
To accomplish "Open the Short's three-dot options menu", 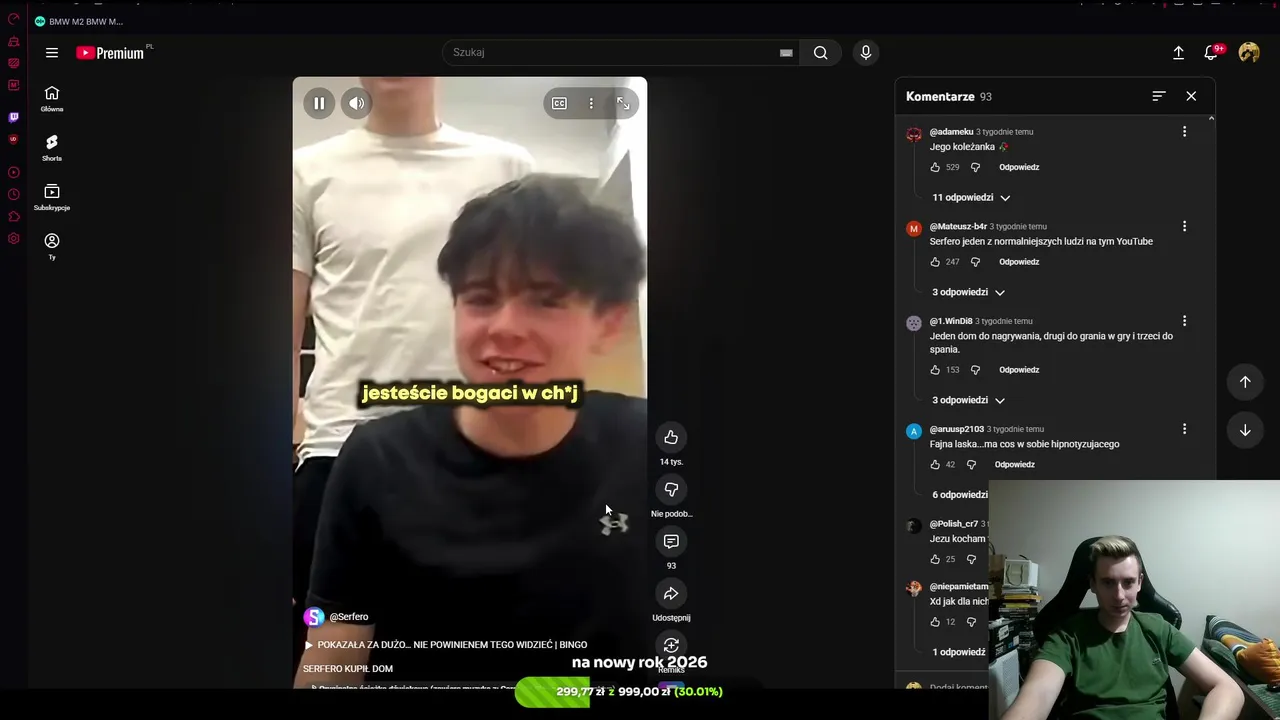I will pos(591,103).
